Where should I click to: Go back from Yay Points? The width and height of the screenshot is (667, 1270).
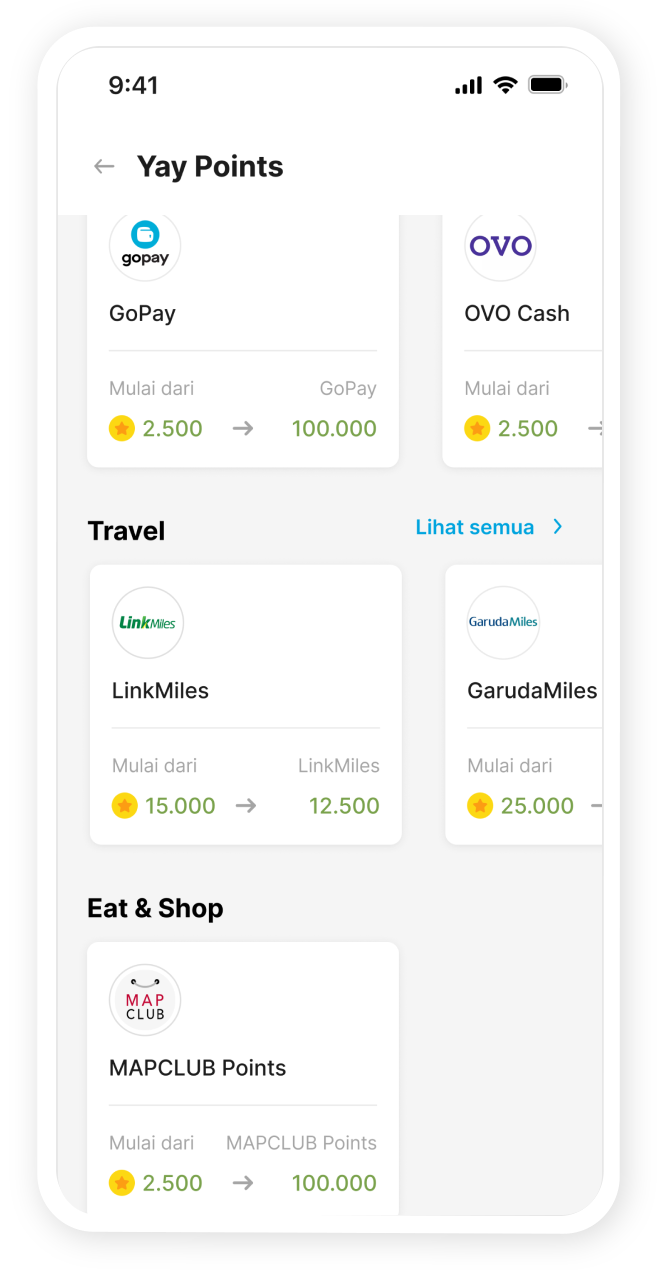(x=104, y=167)
